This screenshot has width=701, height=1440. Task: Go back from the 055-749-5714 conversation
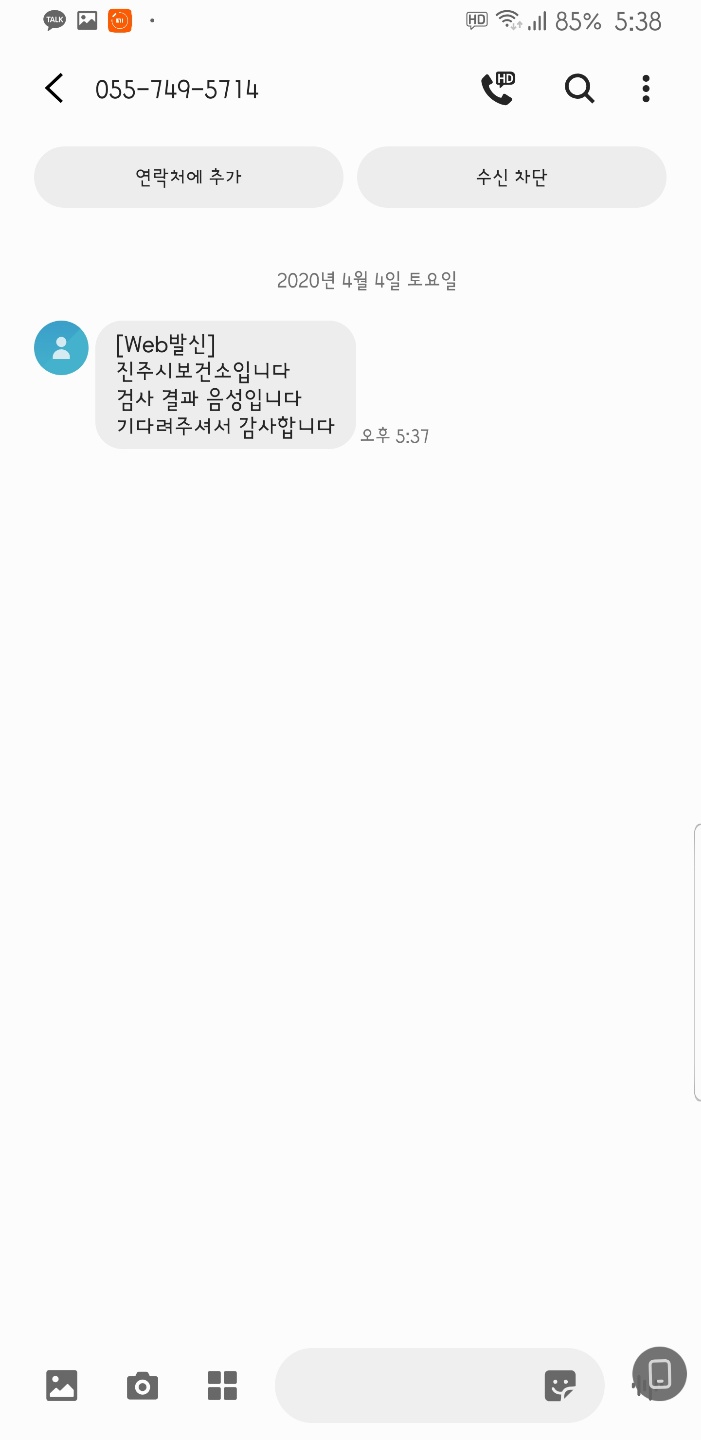click(54, 89)
